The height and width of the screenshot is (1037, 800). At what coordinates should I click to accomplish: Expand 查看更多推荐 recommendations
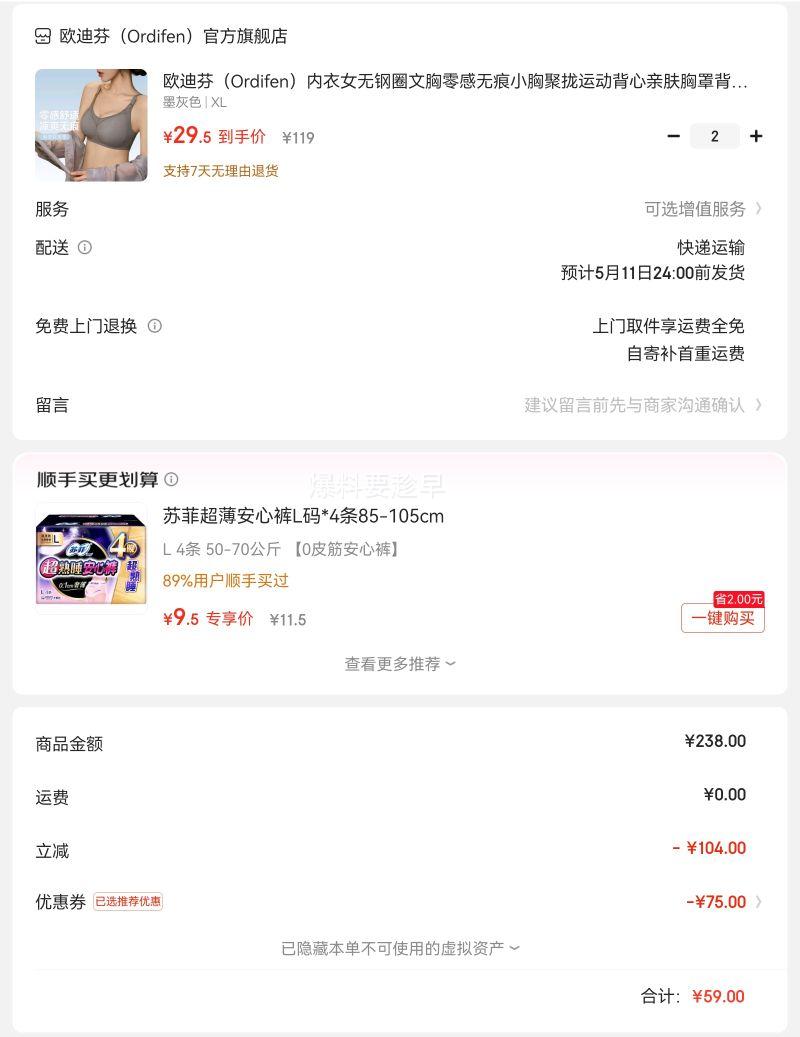(x=400, y=664)
